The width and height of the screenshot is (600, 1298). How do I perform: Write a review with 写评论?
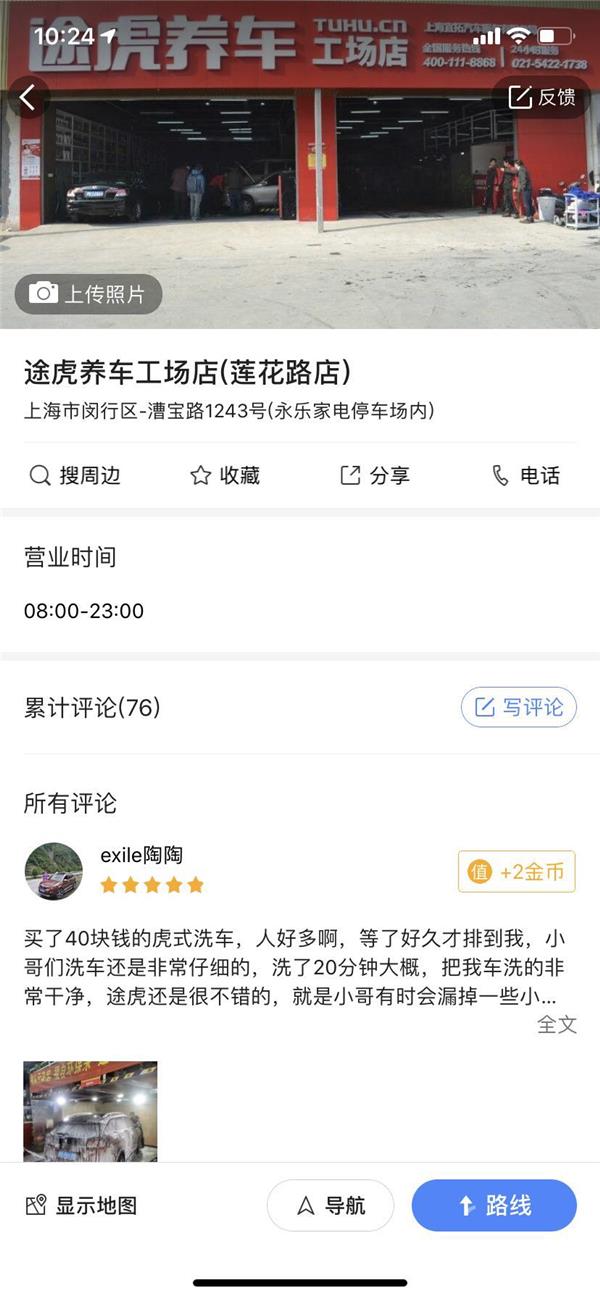click(x=519, y=708)
